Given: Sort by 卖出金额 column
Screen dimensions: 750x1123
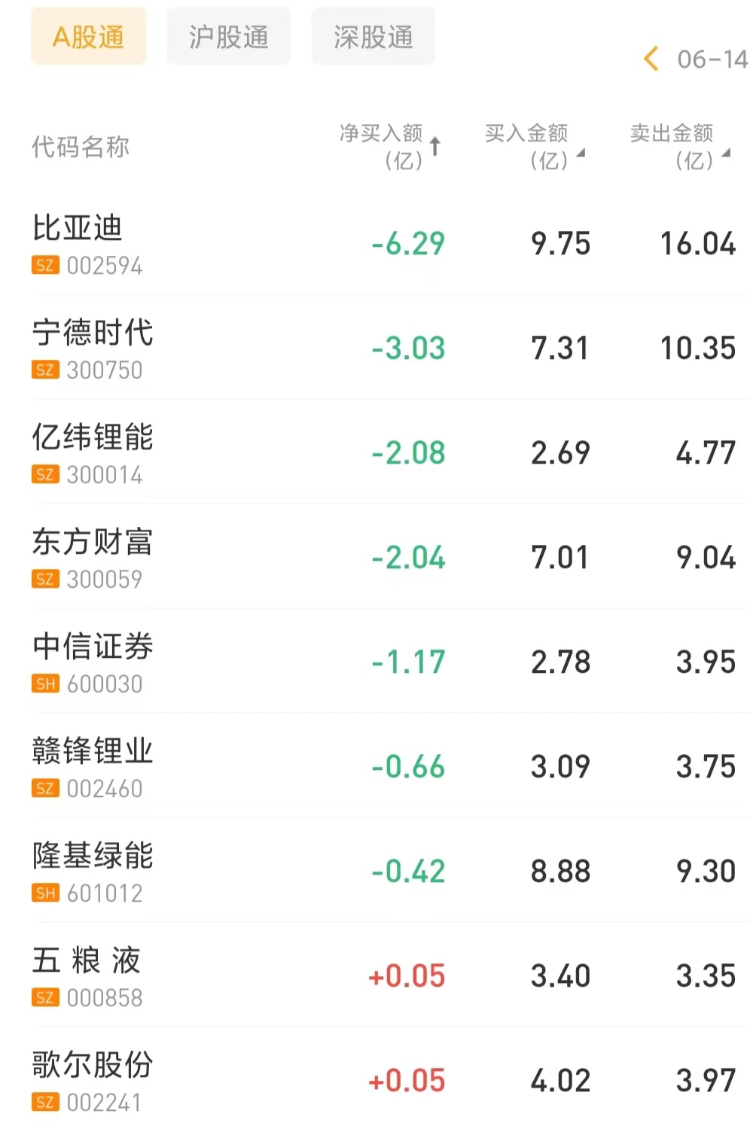Looking at the screenshot, I should (x=680, y=146).
